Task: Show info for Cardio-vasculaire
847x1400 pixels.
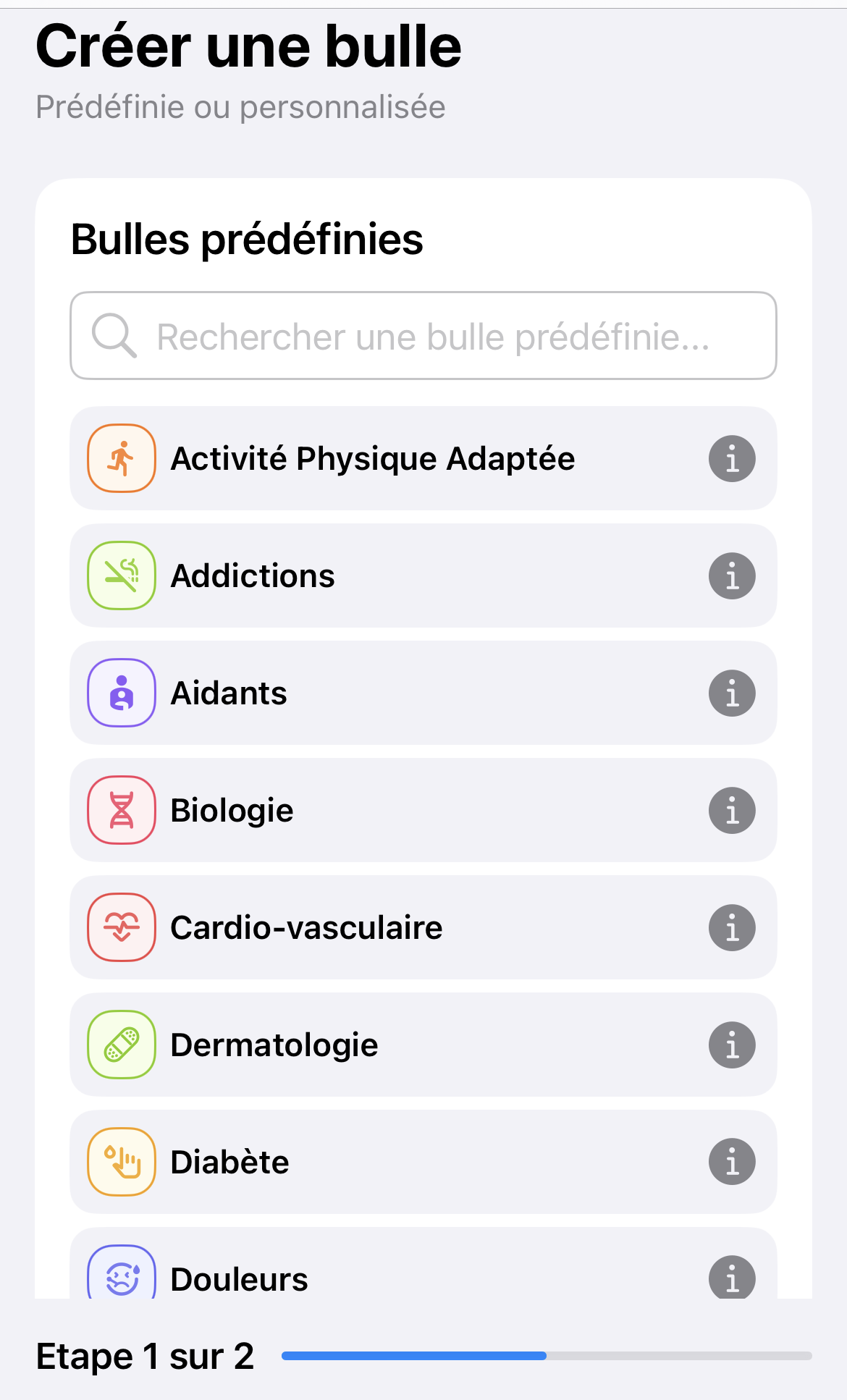Action: pos(732,928)
